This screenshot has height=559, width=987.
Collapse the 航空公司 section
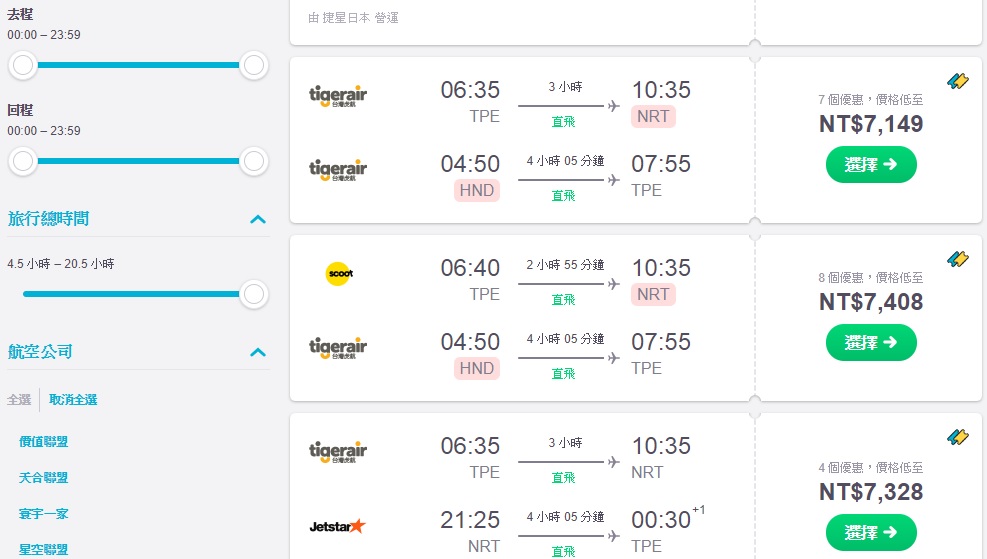coord(258,352)
